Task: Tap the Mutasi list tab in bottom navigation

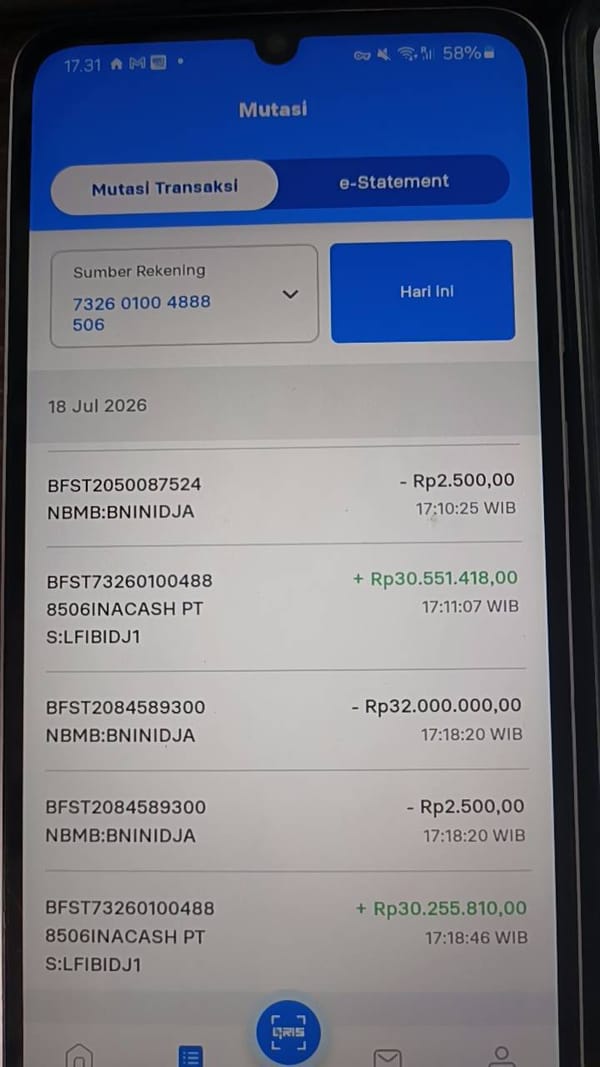Action: coord(190,1056)
